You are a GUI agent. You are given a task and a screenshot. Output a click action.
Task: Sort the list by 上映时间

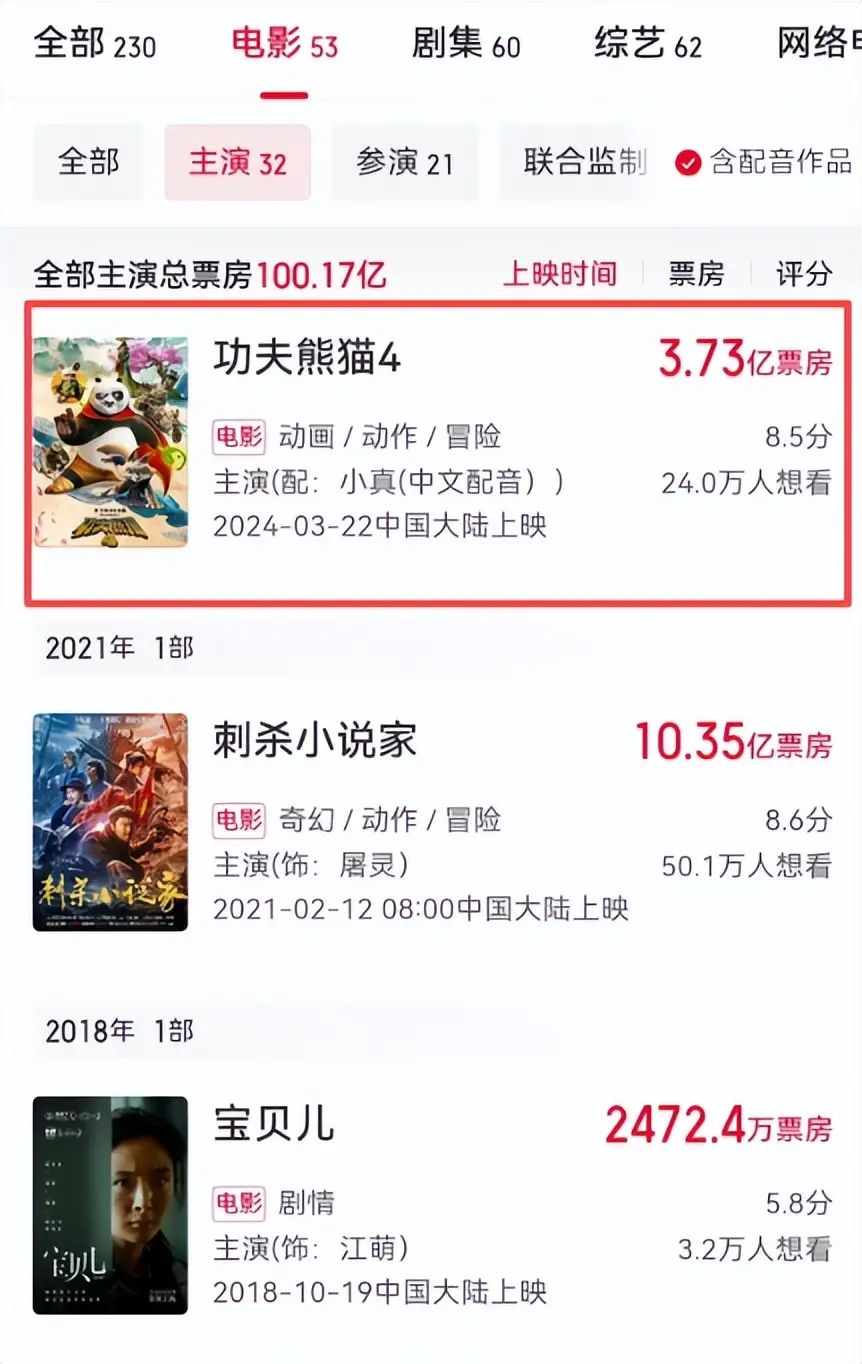tap(560, 273)
